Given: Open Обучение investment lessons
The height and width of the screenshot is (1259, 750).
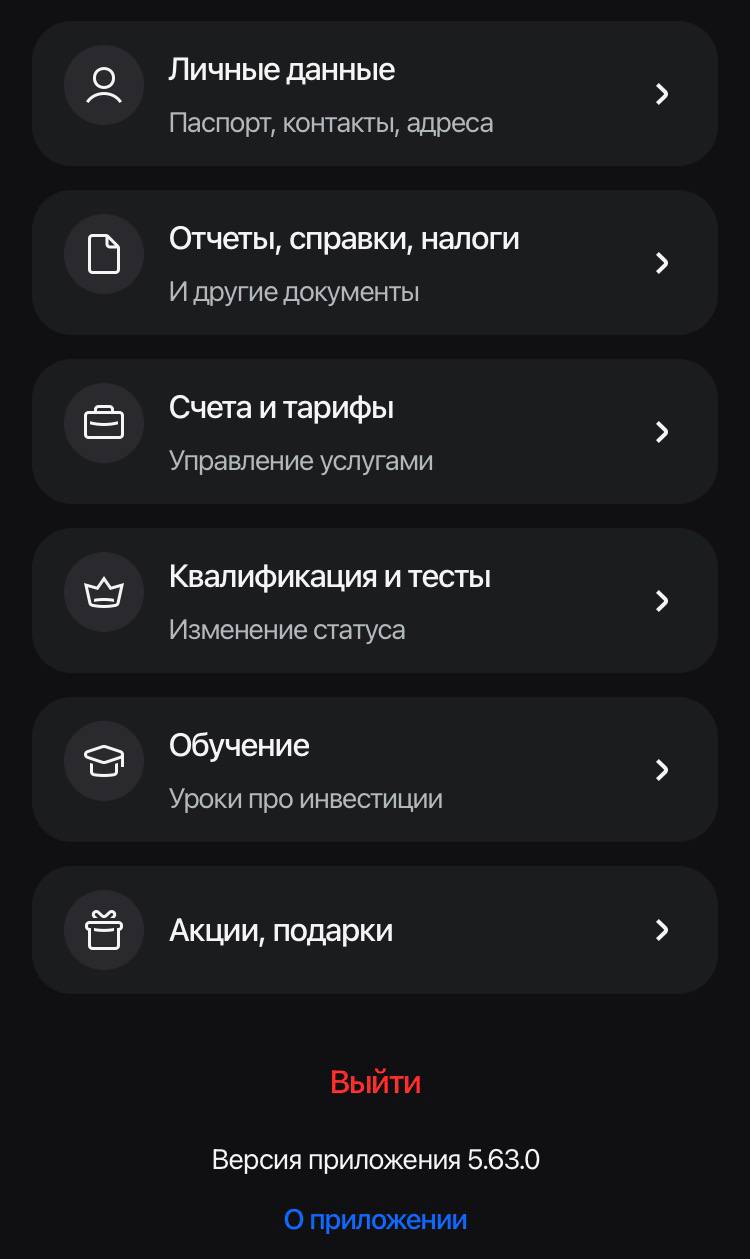Looking at the screenshot, I should click(374, 770).
